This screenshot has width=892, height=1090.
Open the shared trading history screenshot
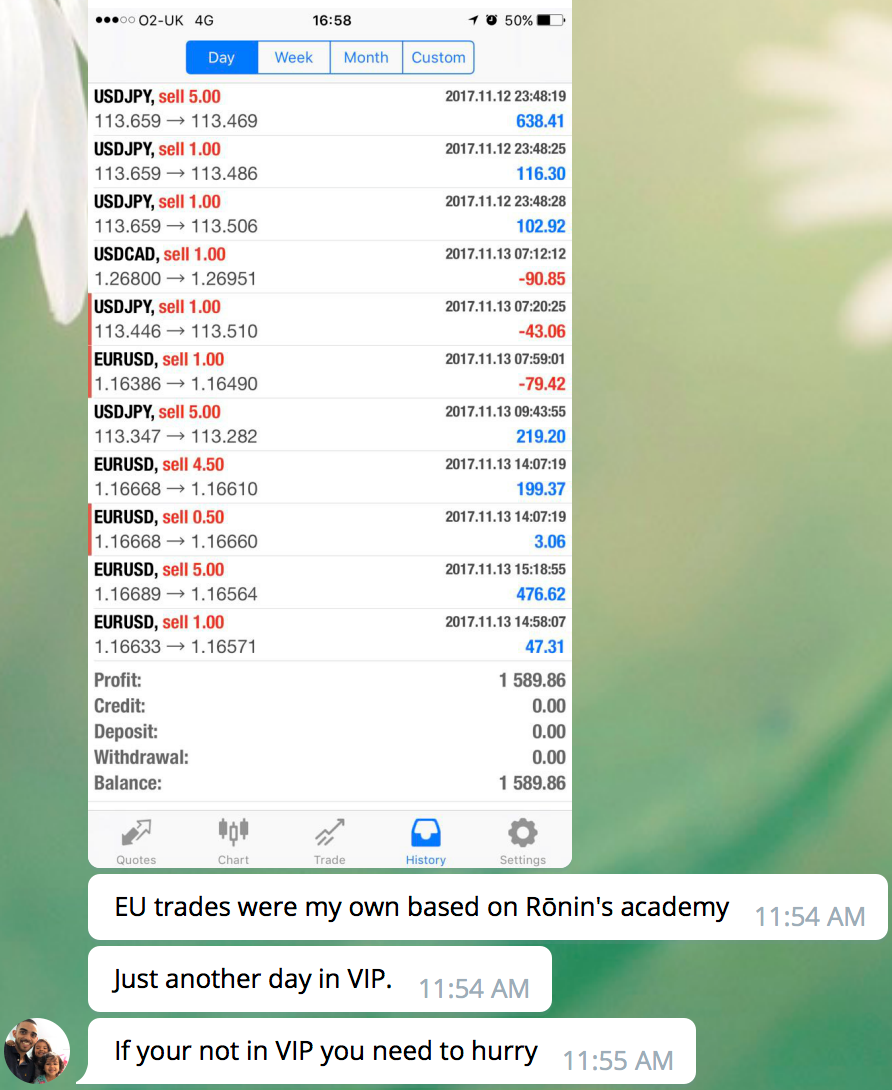(x=330, y=434)
